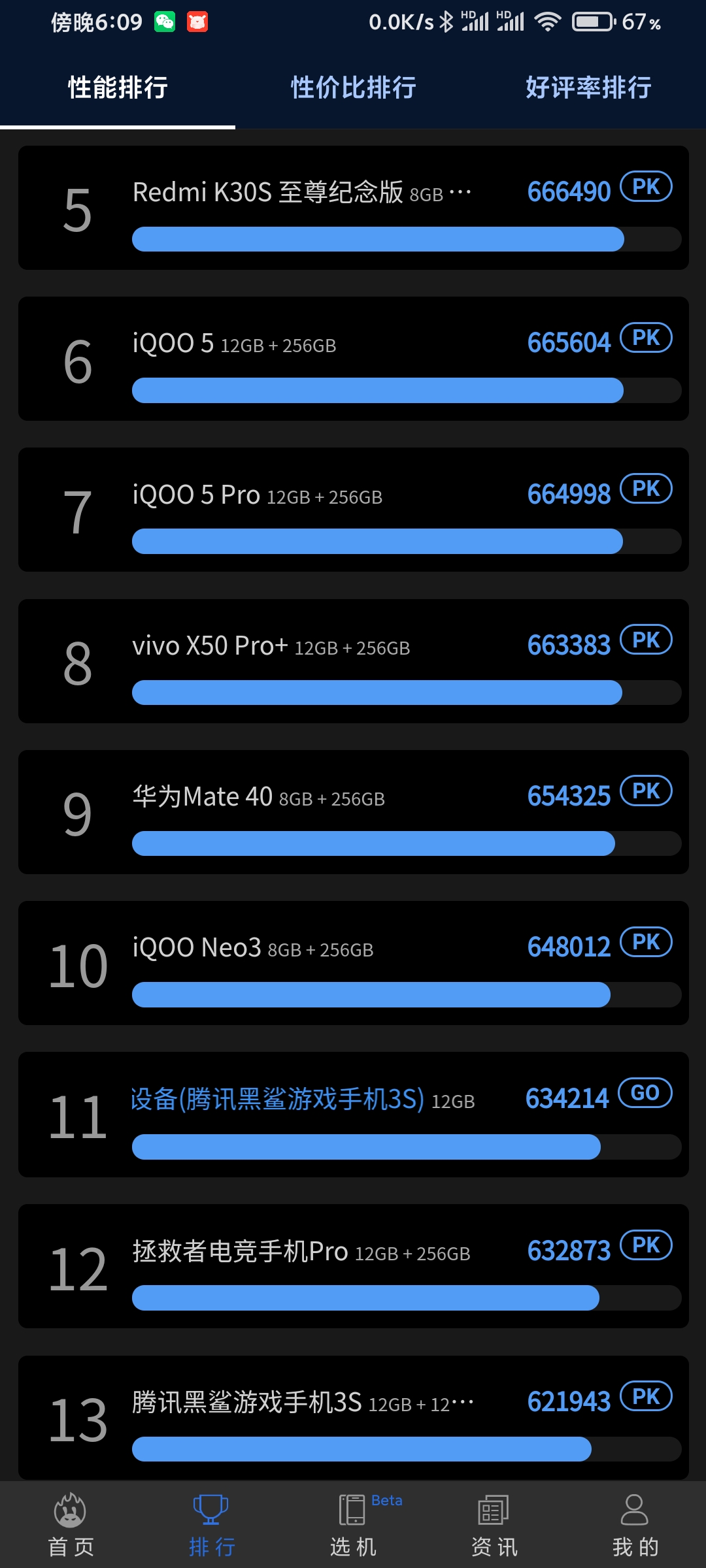Screen dimensions: 706x1568
Task: Open the 选机 Beta tab
Action: point(354,1525)
